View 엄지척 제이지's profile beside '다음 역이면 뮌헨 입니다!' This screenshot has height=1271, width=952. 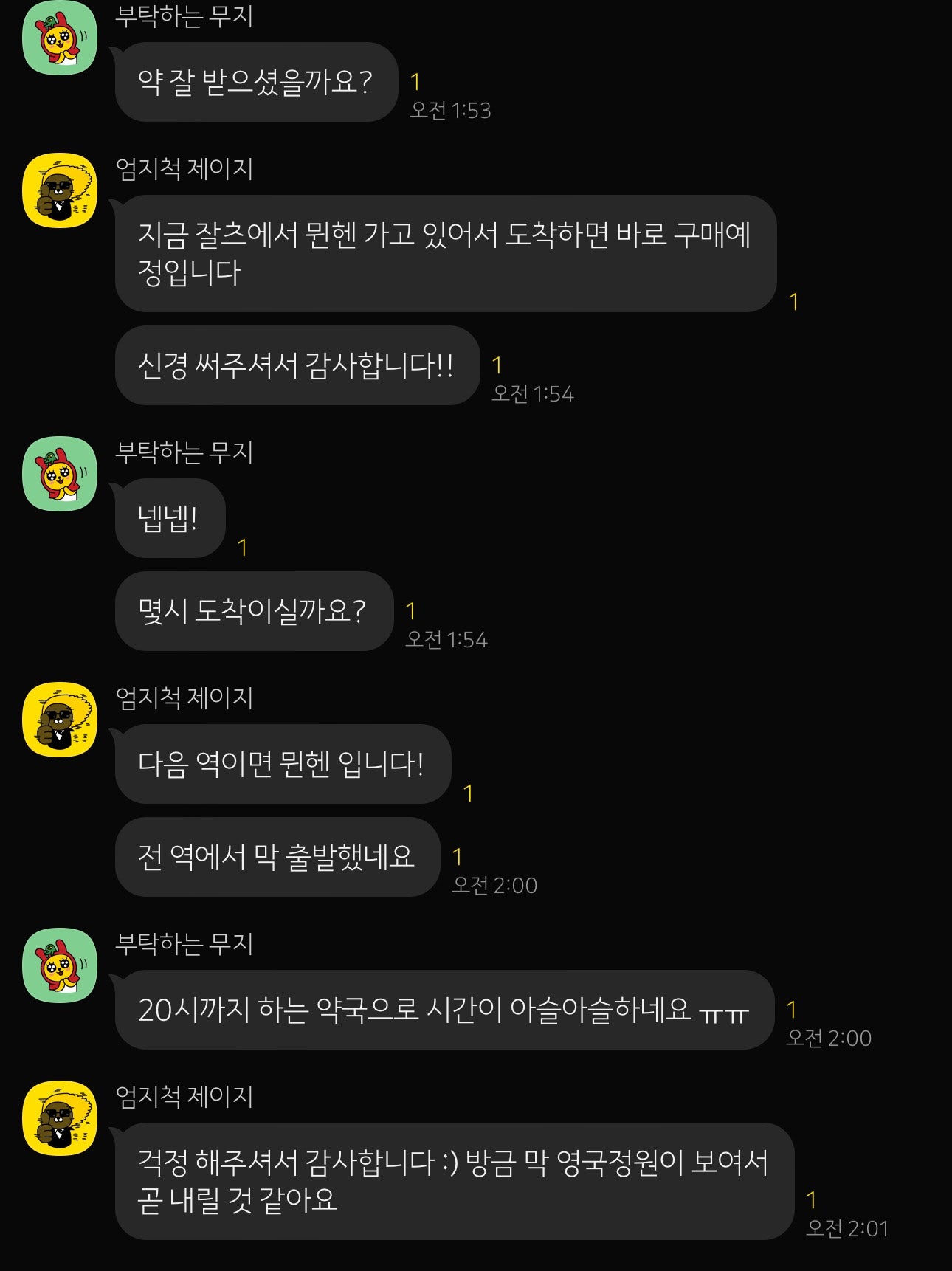click(60, 720)
